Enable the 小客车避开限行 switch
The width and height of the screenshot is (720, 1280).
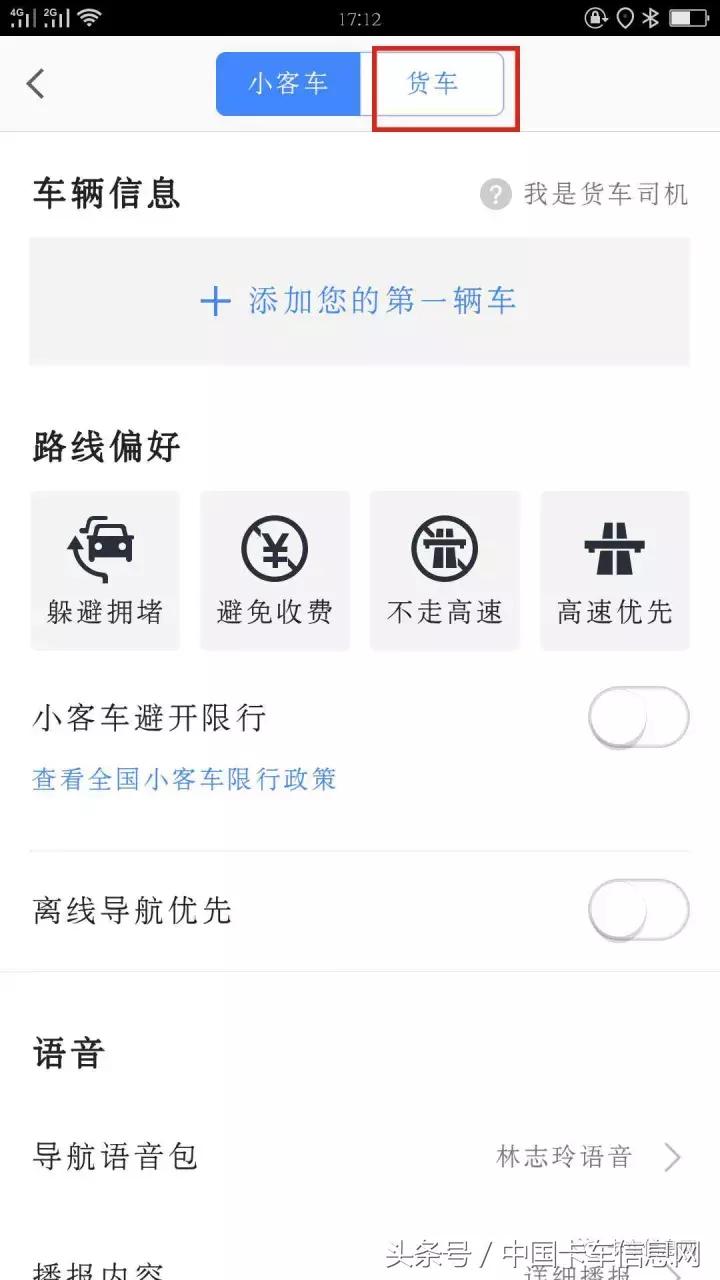(638, 717)
